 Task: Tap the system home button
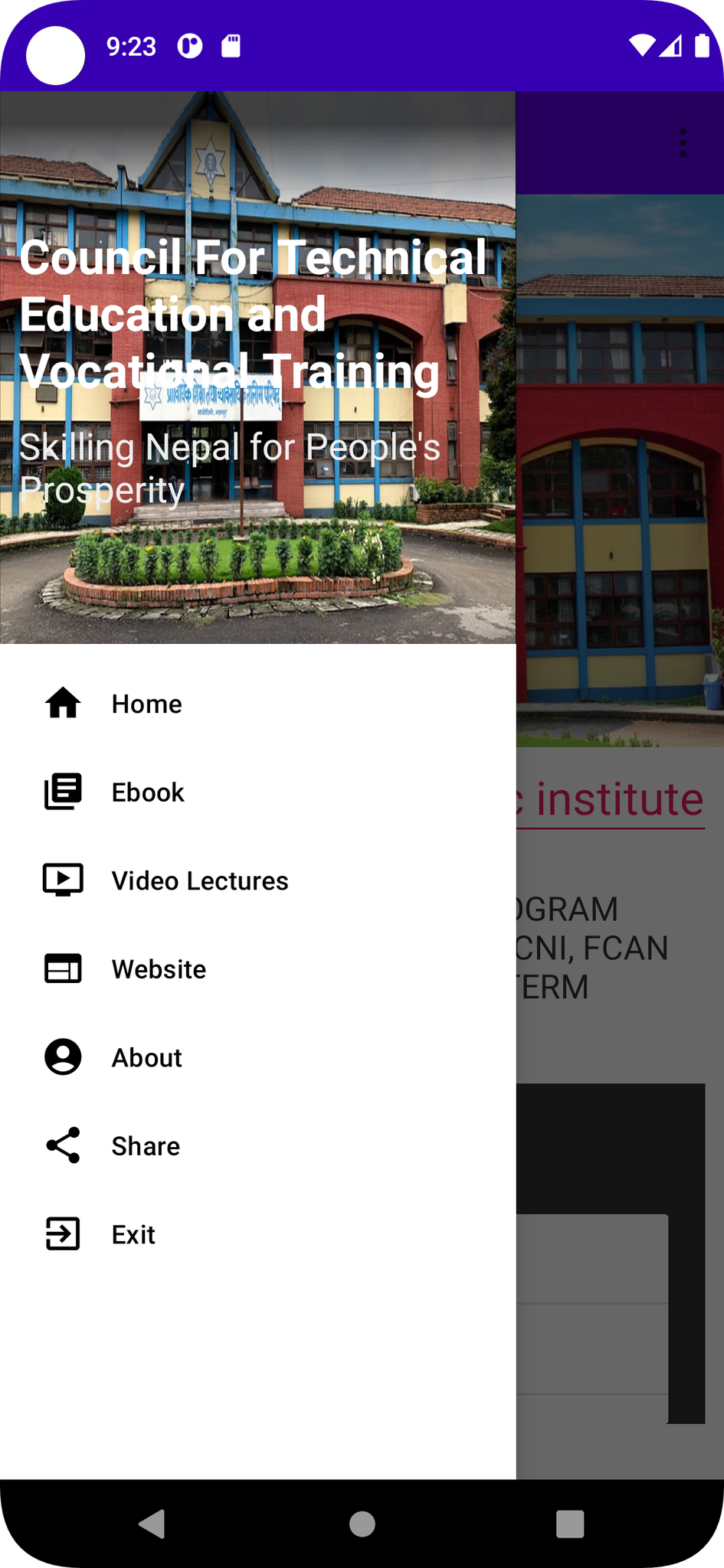point(362,1524)
